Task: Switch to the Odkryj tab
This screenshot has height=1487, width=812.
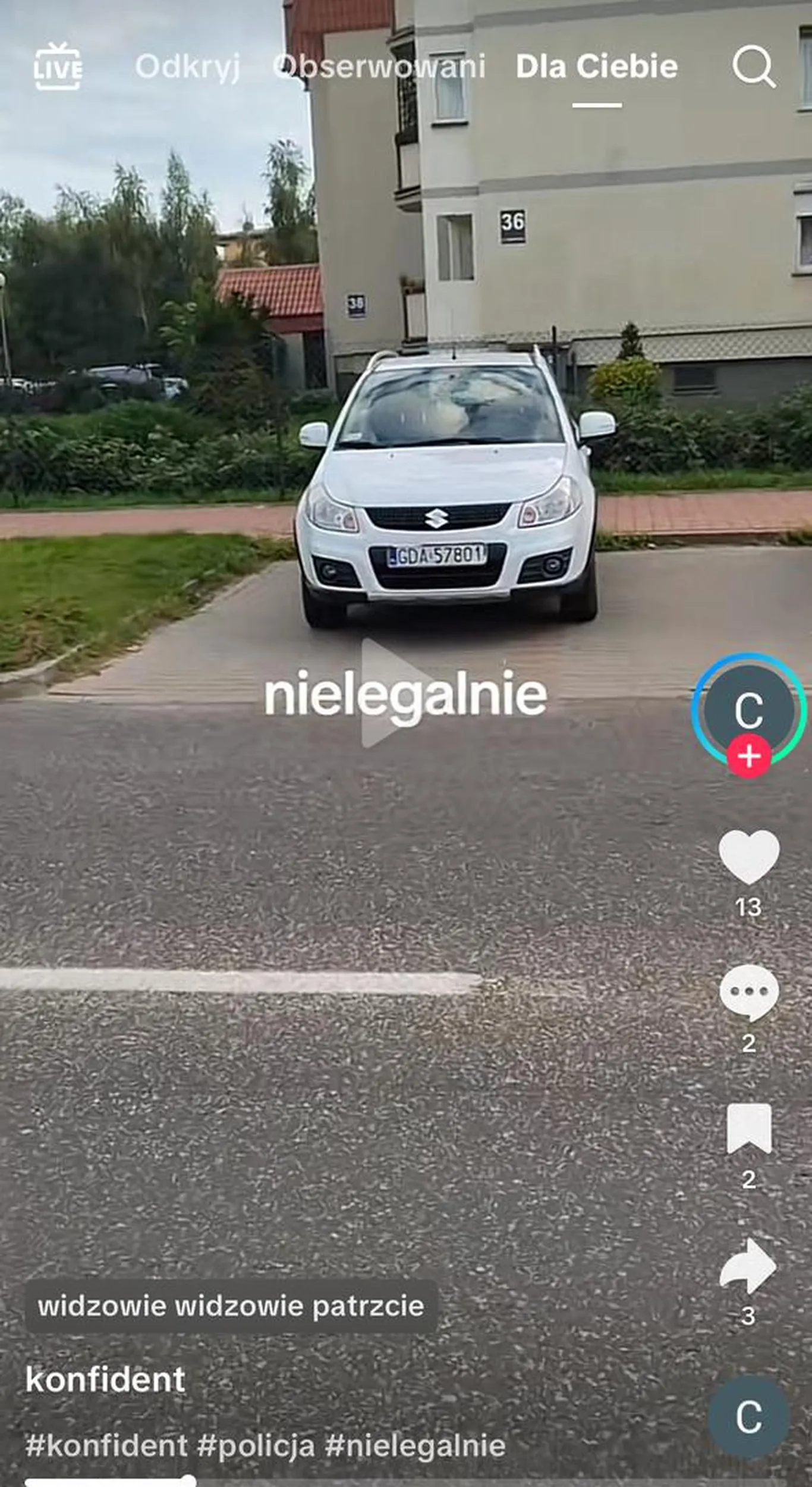Action: coord(187,66)
